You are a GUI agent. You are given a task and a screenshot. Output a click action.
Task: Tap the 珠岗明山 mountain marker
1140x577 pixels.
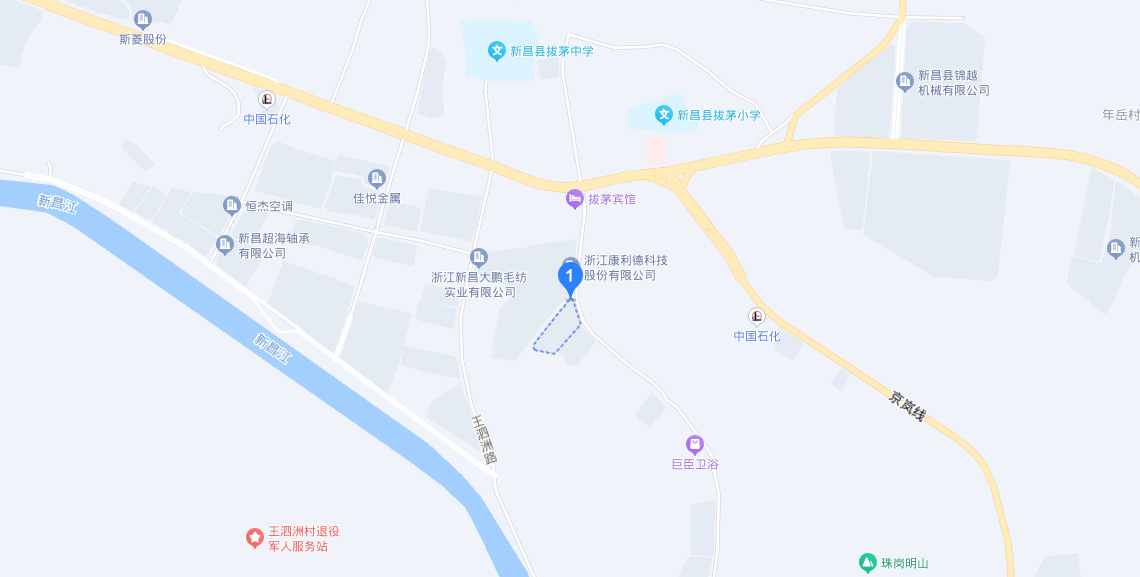(x=868, y=563)
